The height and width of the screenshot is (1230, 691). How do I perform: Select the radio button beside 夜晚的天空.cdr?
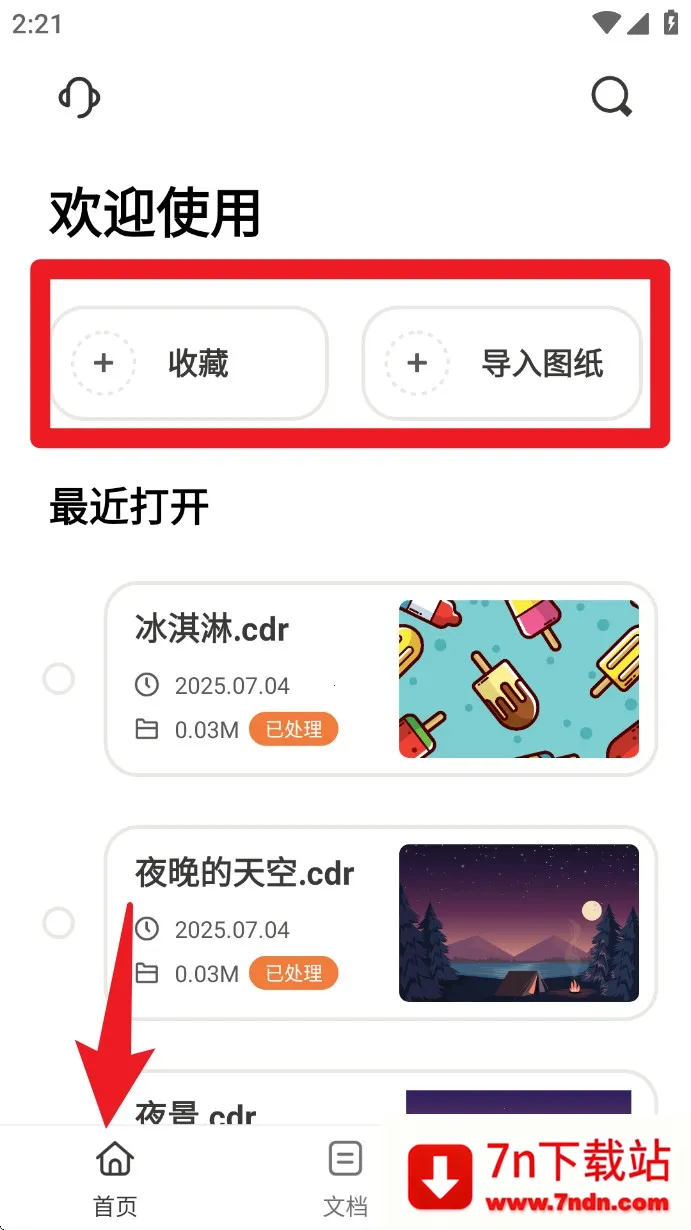pos(59,923)
